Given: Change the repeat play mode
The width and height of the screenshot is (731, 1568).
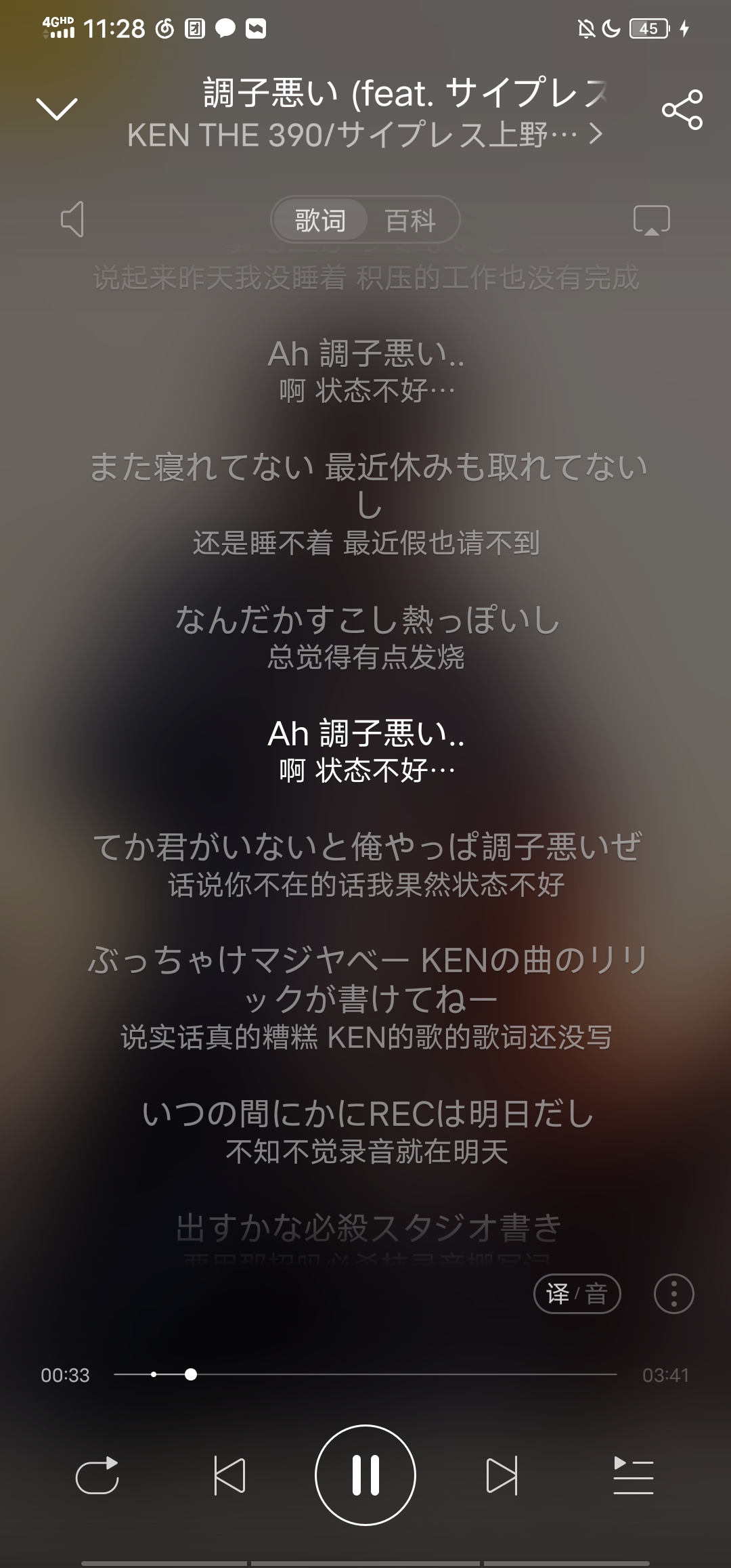Looking at the screenshot, I should pyautogui.click(x=97, y=1475).
